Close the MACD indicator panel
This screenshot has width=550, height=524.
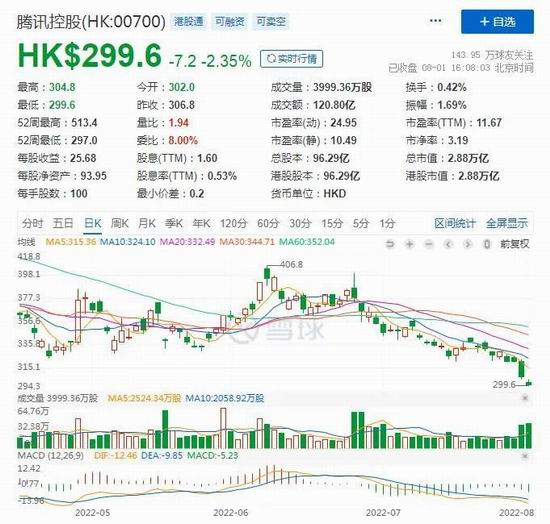pos(525,456)
